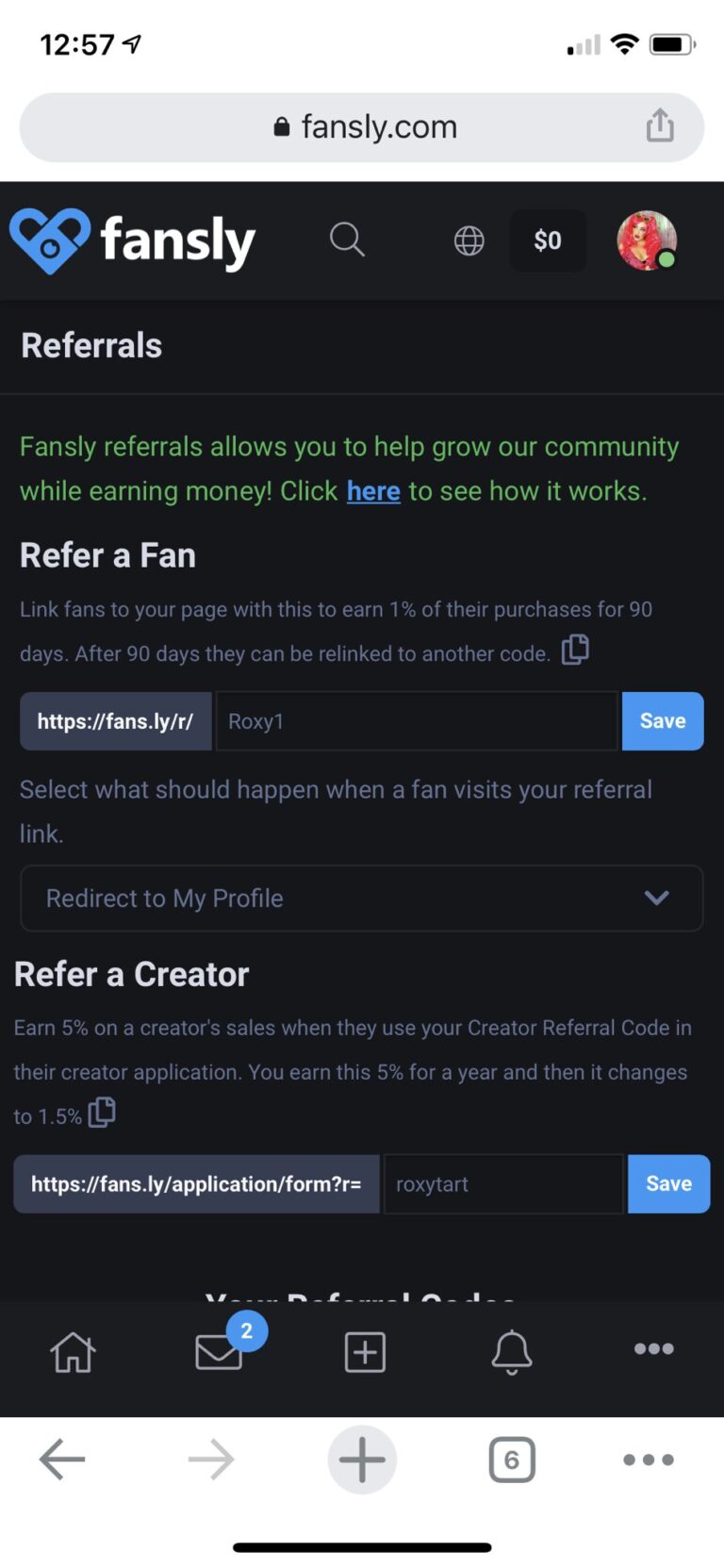Copy the fan referral link with copy icon
724x1568 pixels.
click(575, 651)
